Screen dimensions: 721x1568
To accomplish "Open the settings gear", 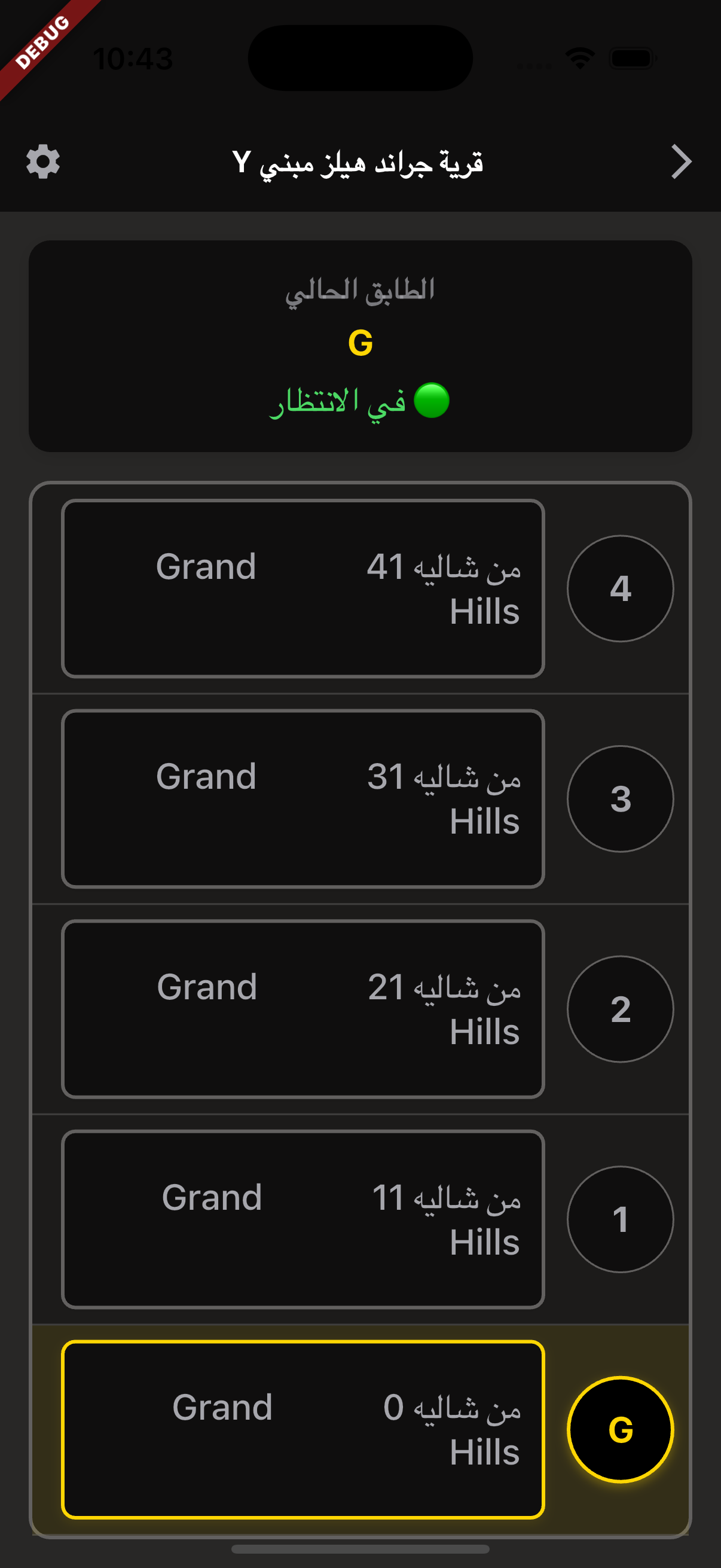I will pyautogui.click(x=43, y=162).
